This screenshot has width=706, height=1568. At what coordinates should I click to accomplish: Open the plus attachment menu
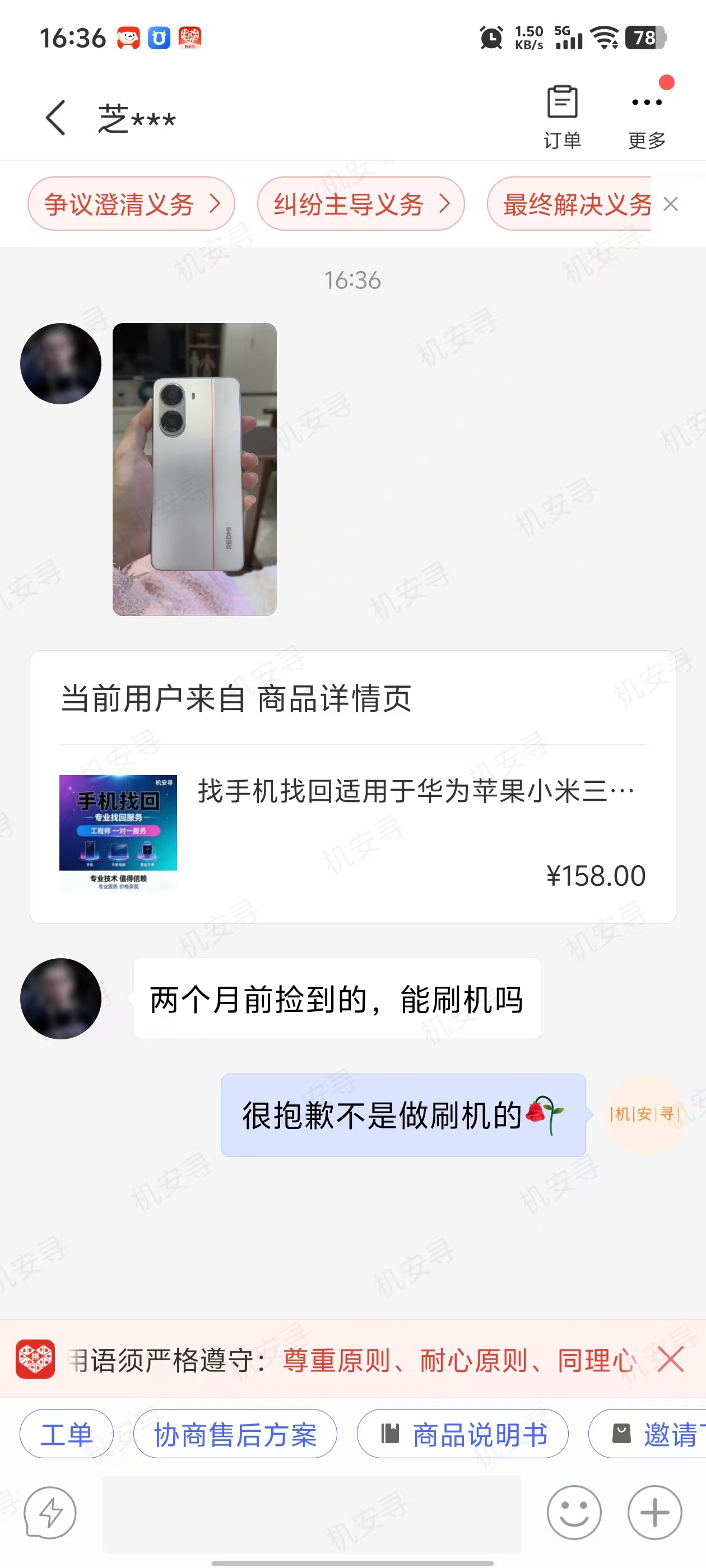655,1512
